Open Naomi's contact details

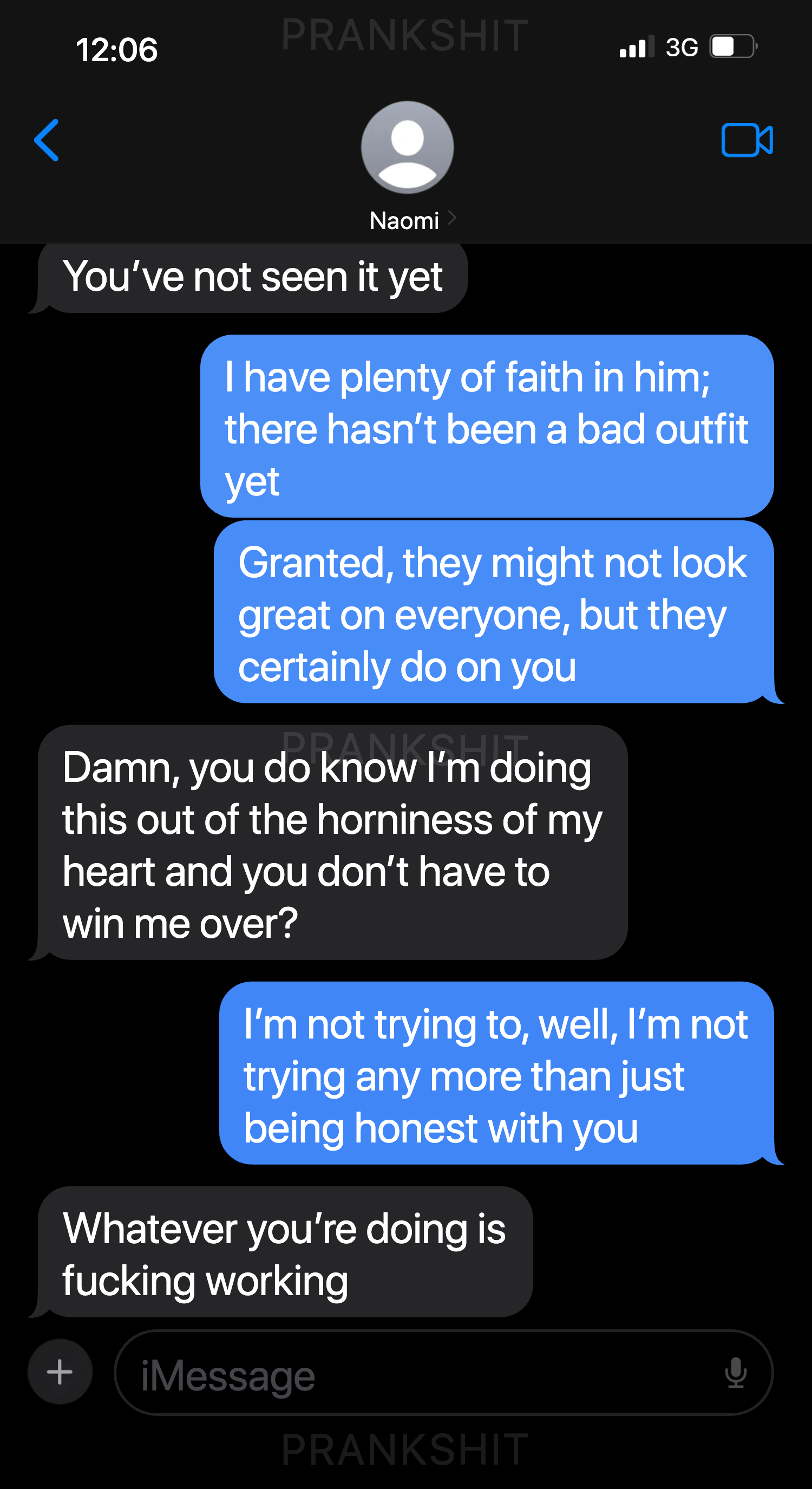pyautogui.click(x=407, y=167)
